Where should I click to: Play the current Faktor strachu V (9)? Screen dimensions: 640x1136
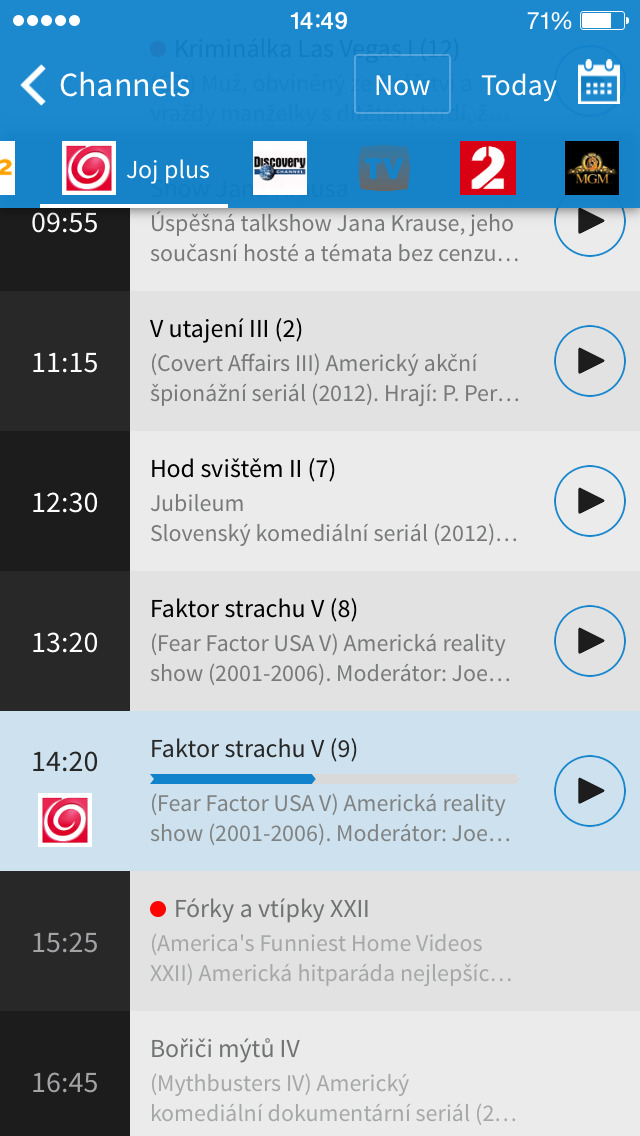(589, 791)
